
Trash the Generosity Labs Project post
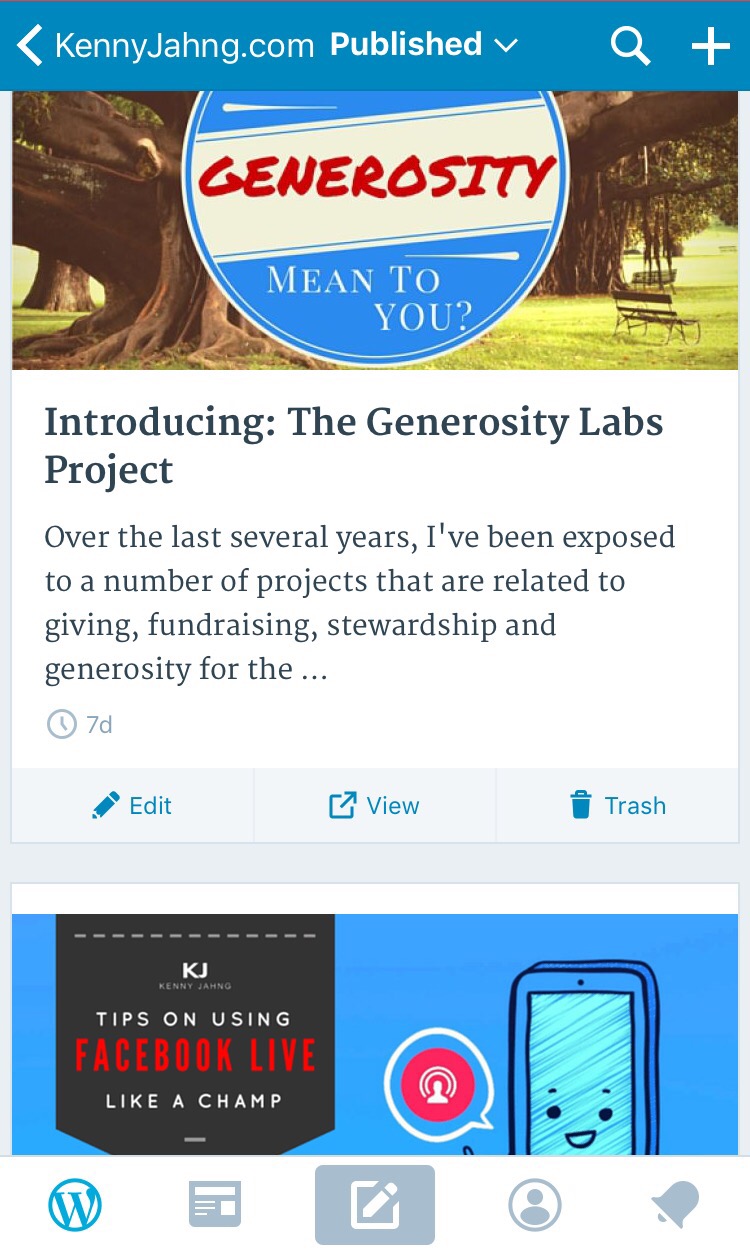coord(617,805)
